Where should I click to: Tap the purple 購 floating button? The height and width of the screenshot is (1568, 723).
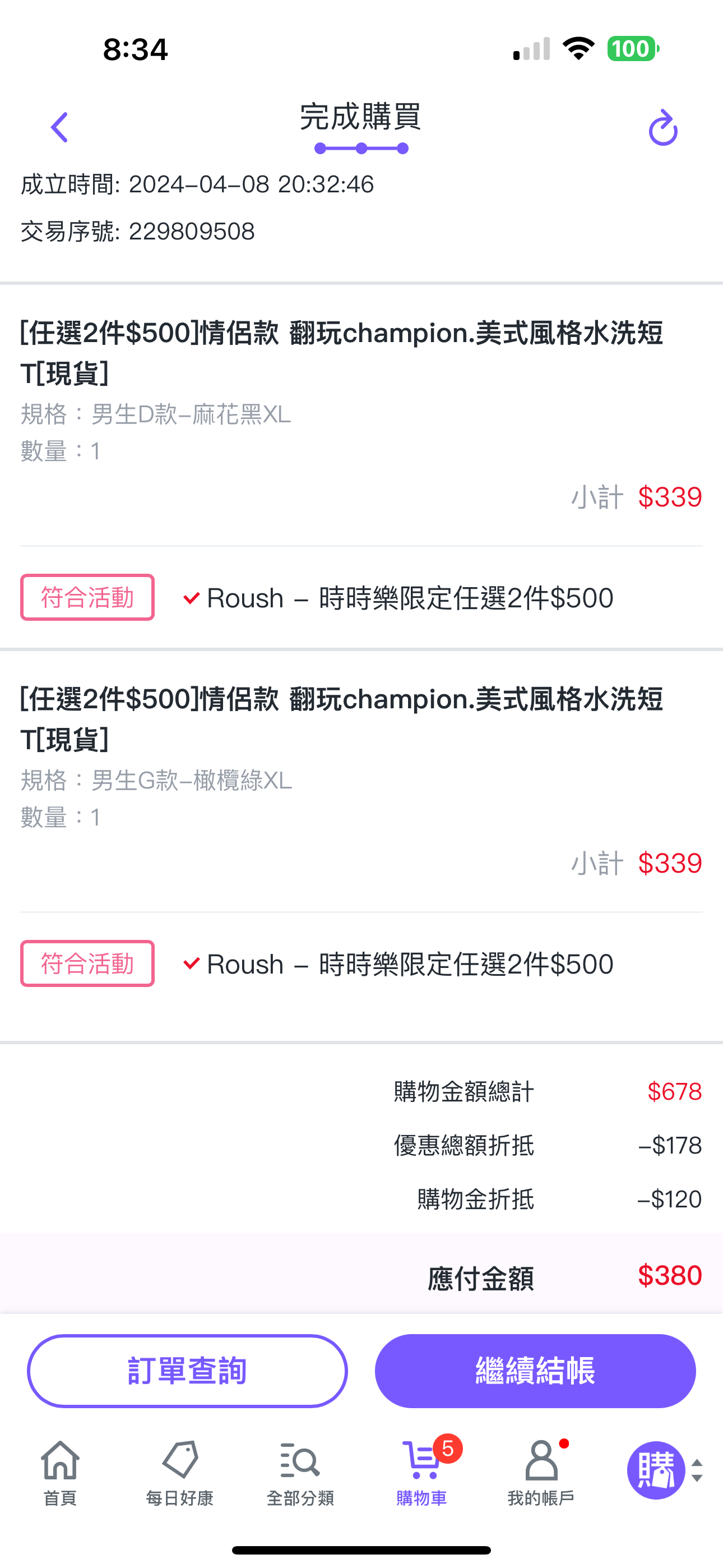[x=656, y=1470]
